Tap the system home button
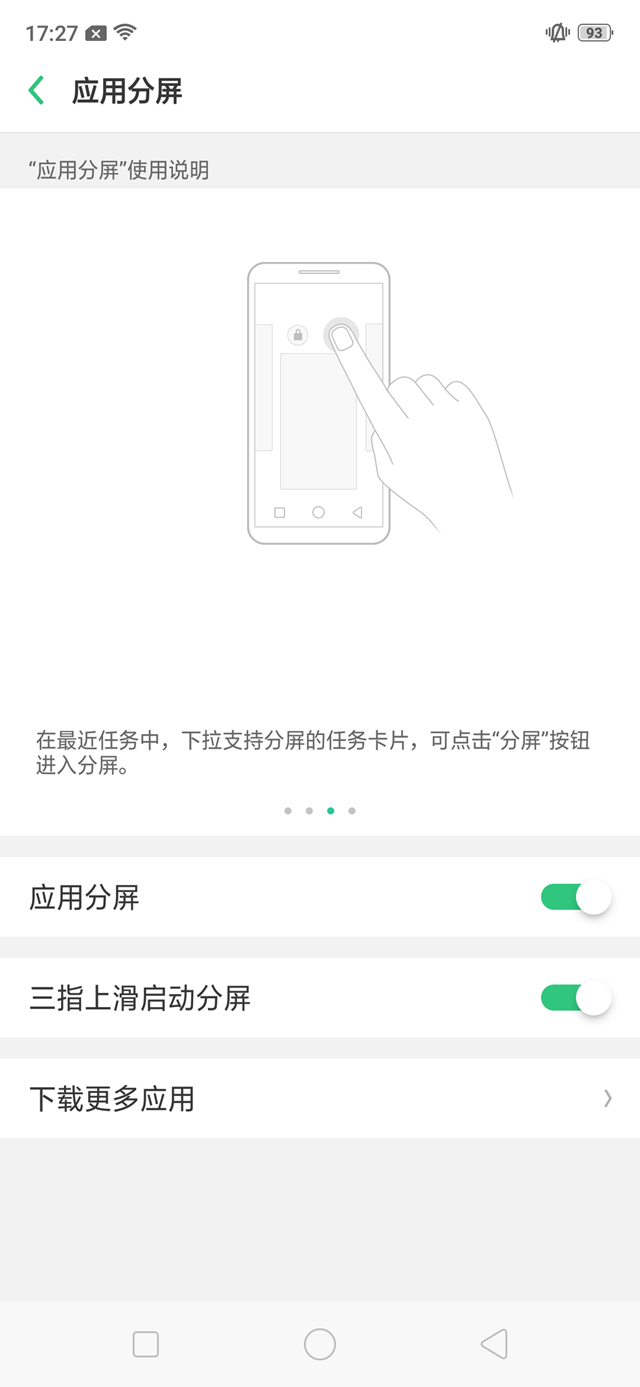640x1387 pixels. 320,1344
